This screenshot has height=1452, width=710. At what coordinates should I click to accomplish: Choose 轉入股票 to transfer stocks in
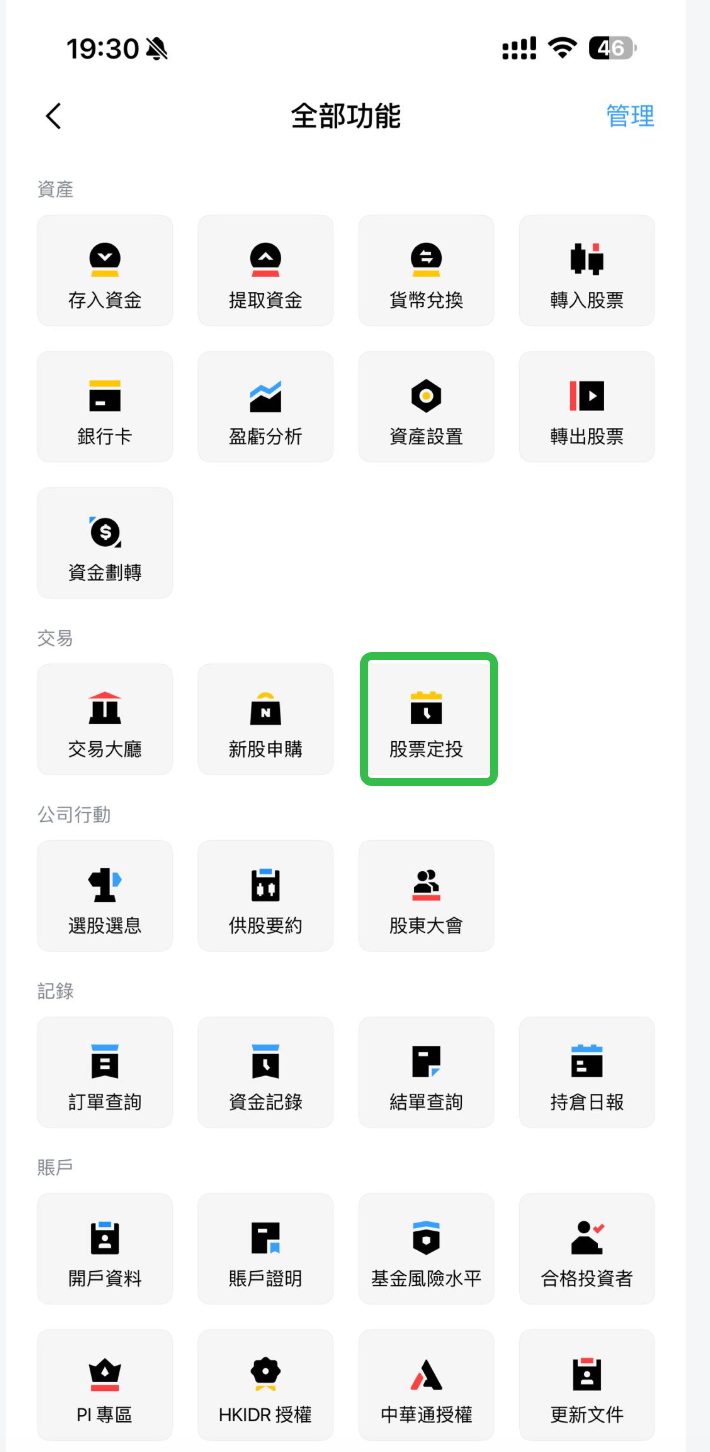pos(587,271)
